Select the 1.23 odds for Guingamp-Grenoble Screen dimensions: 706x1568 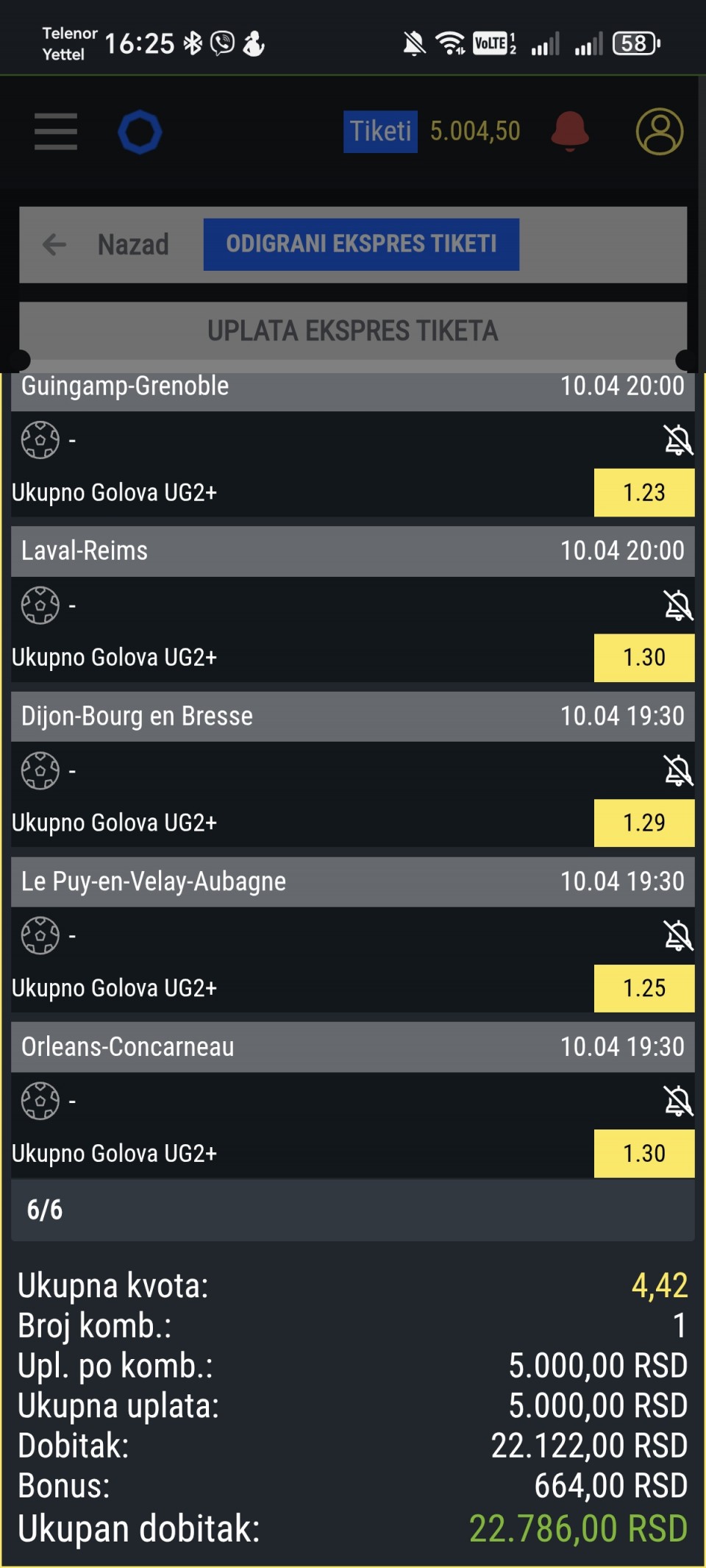(x=643, y=492)
